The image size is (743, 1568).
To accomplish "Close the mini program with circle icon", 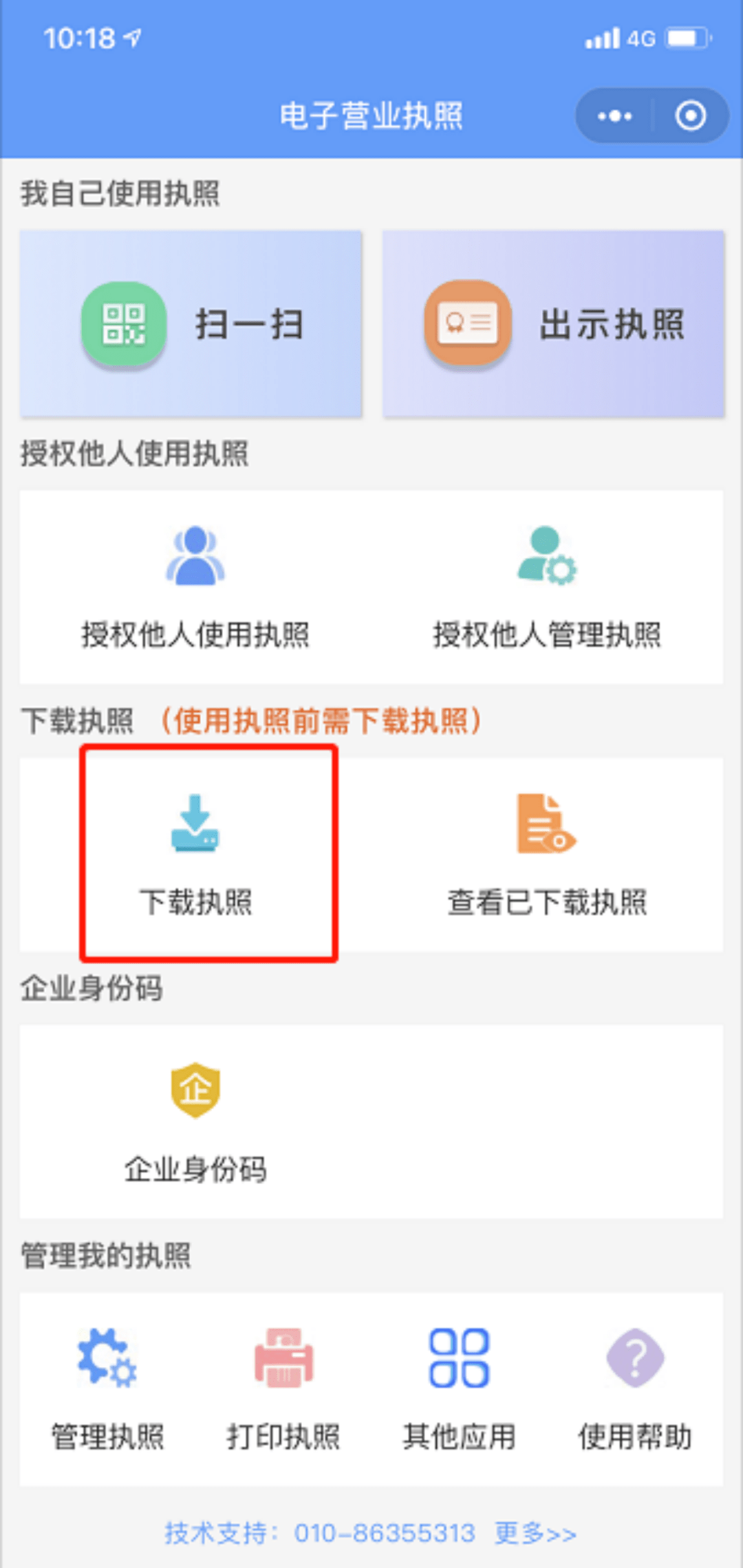I will (x=690, y=116).
